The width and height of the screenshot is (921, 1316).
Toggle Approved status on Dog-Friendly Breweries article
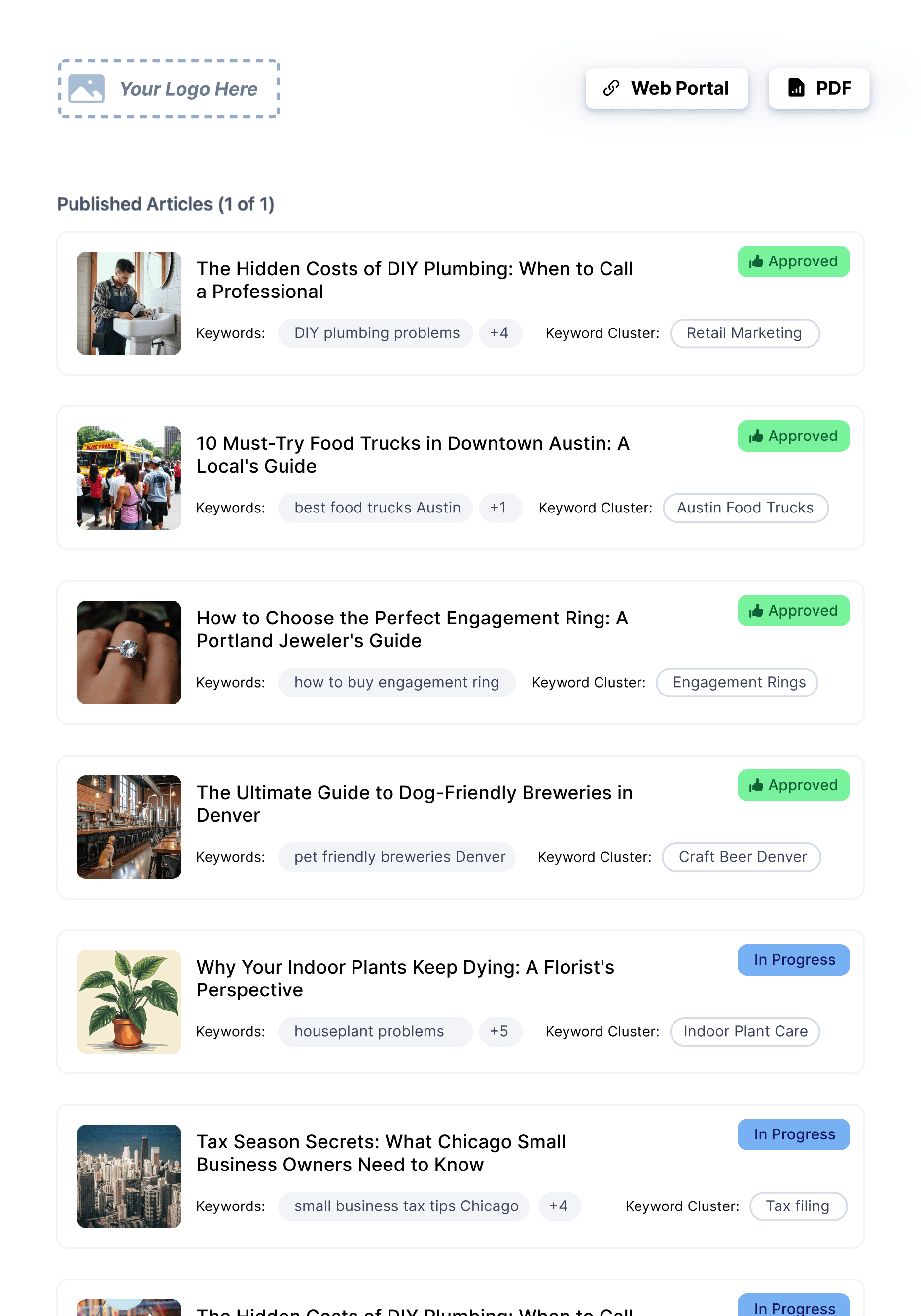point(793,785)
